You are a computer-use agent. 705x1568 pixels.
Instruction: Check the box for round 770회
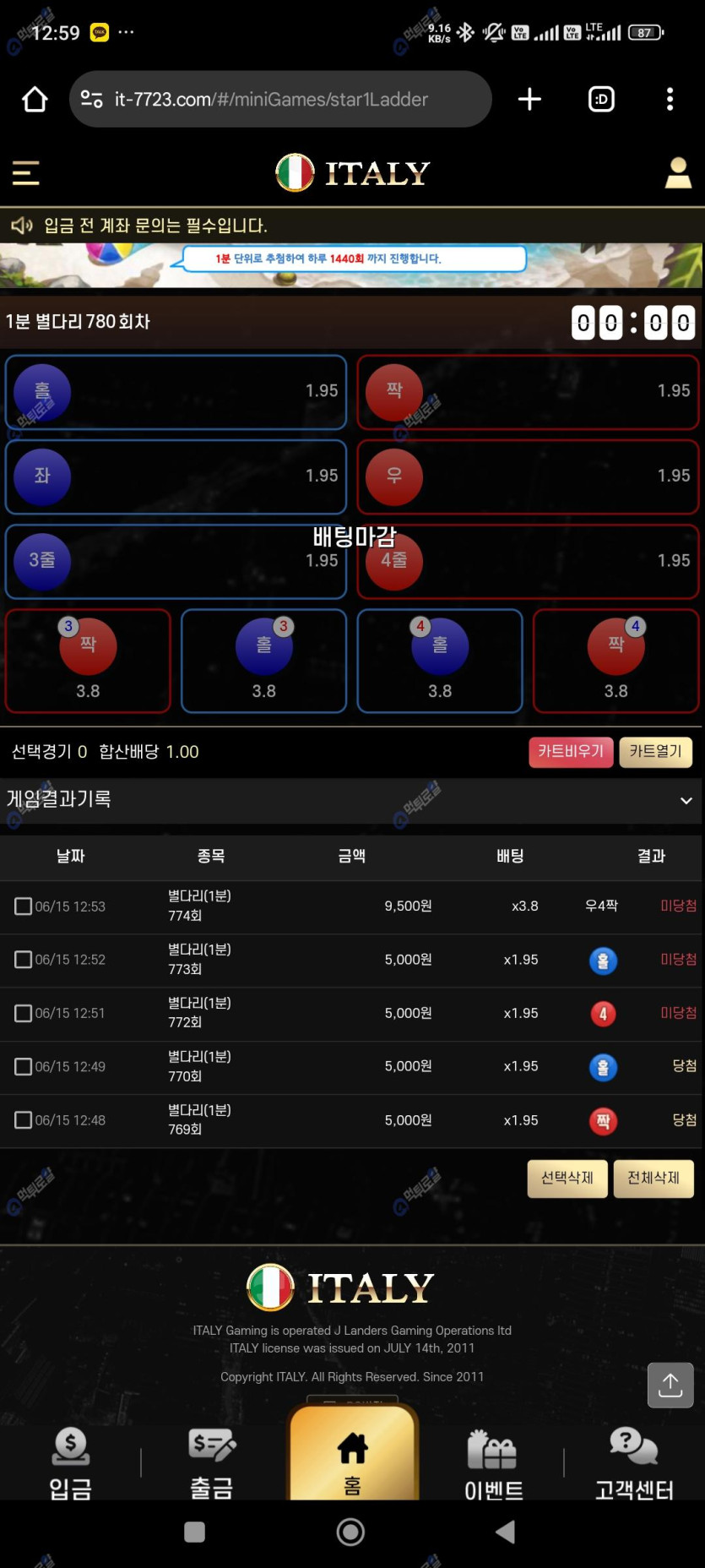pos(24,1067)
